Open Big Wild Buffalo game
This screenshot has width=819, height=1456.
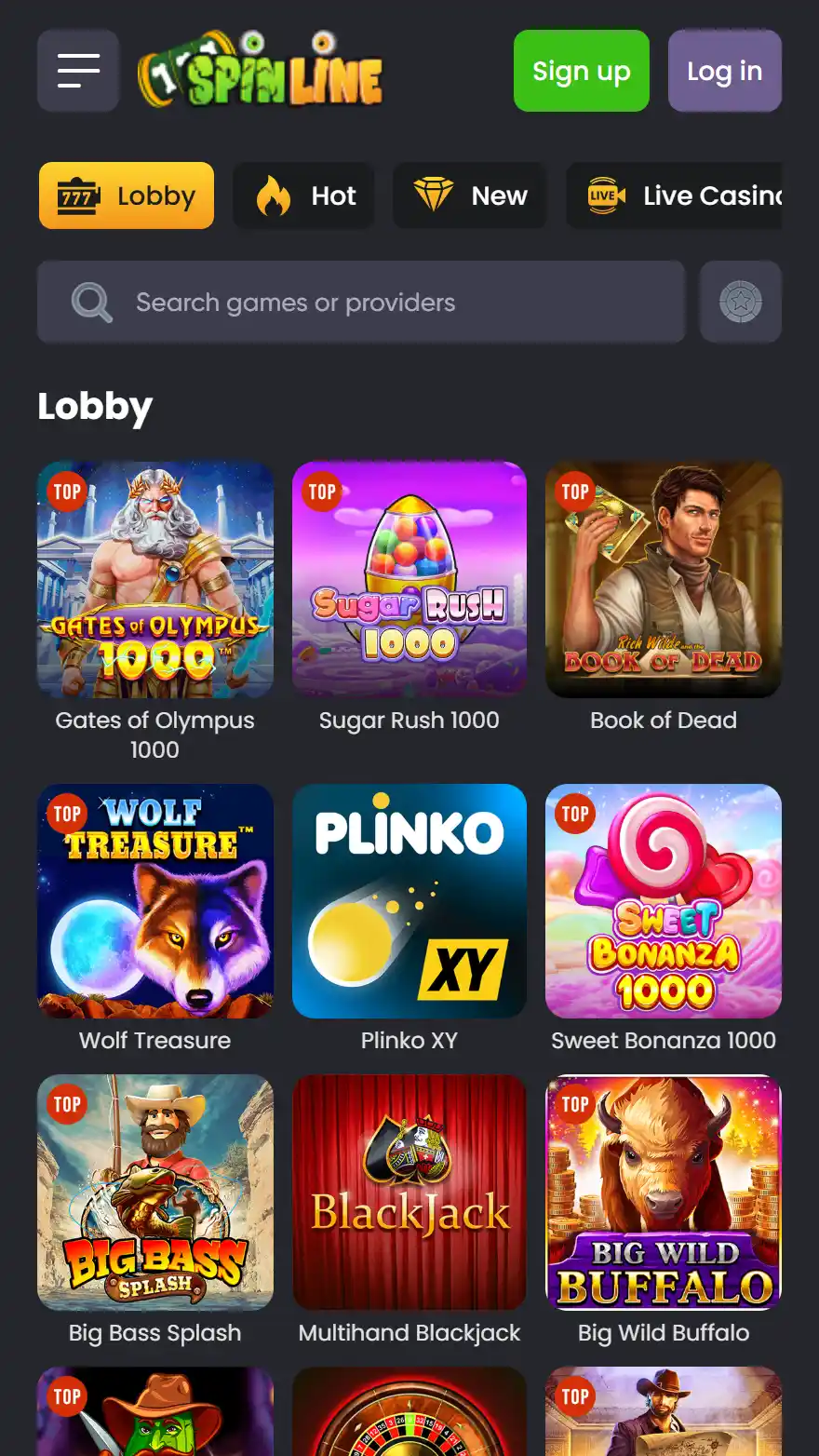[x=664, y=1193]
